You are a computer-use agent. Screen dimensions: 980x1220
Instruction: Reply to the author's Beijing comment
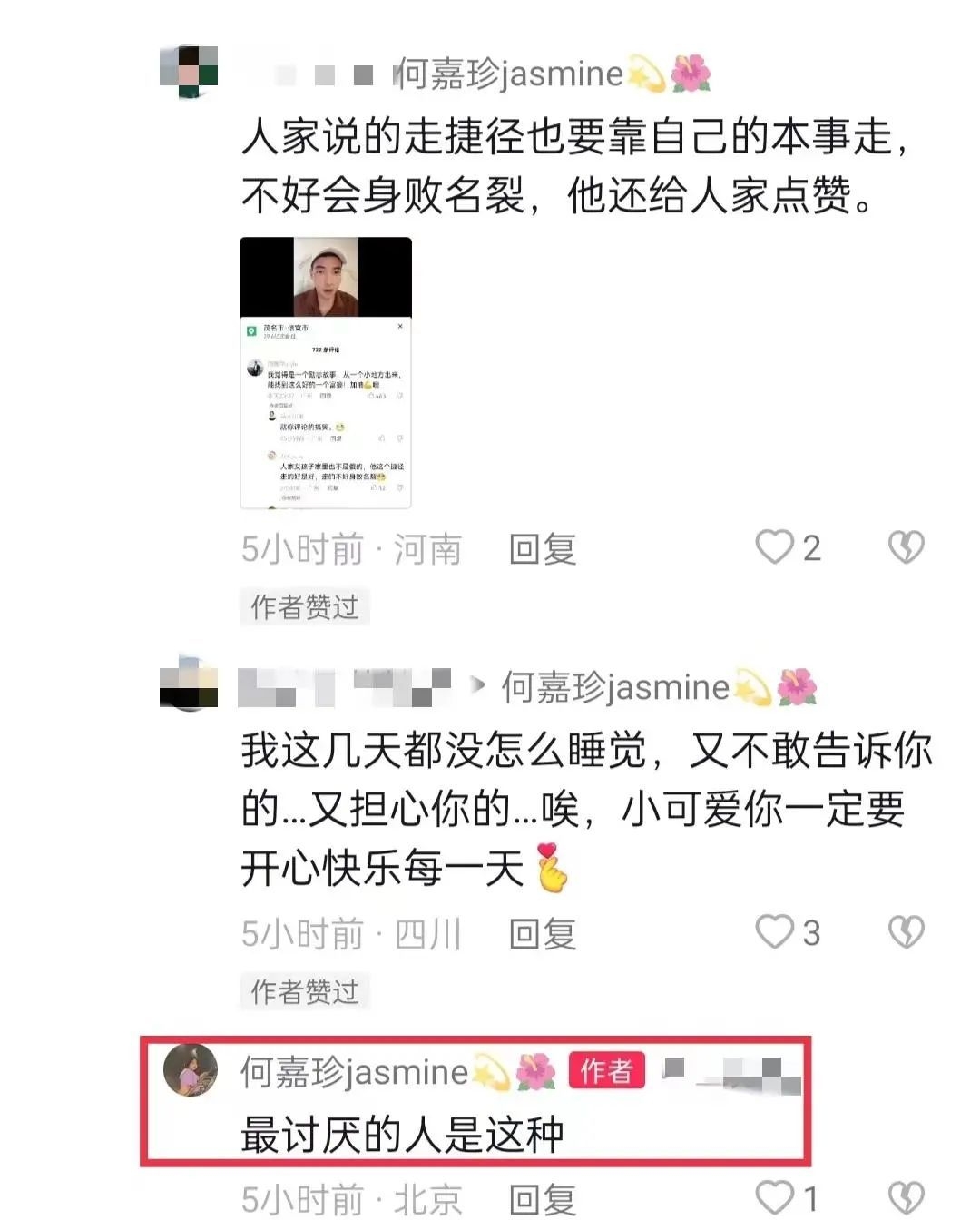tap(543, 1199)
